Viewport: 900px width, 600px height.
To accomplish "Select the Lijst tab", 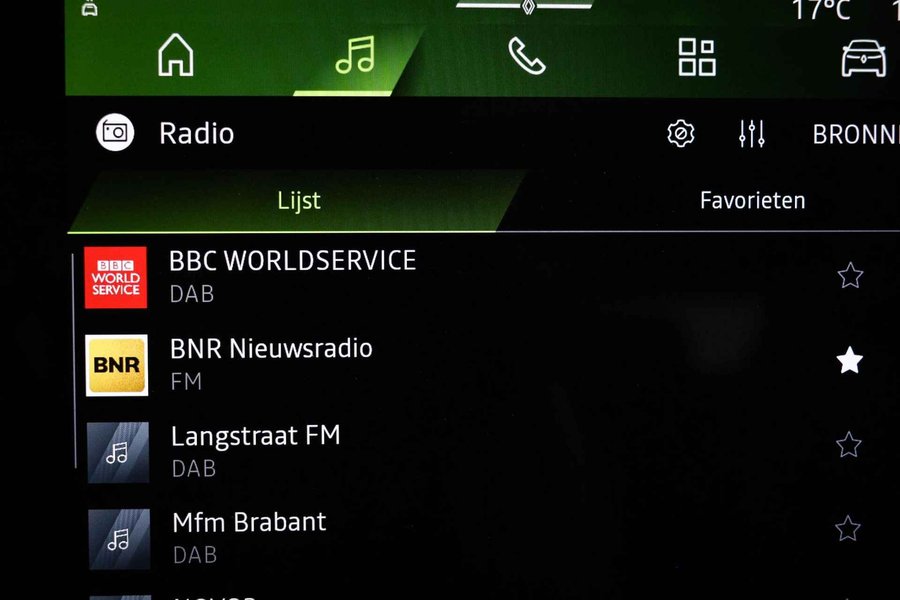I will pos(299,200).
